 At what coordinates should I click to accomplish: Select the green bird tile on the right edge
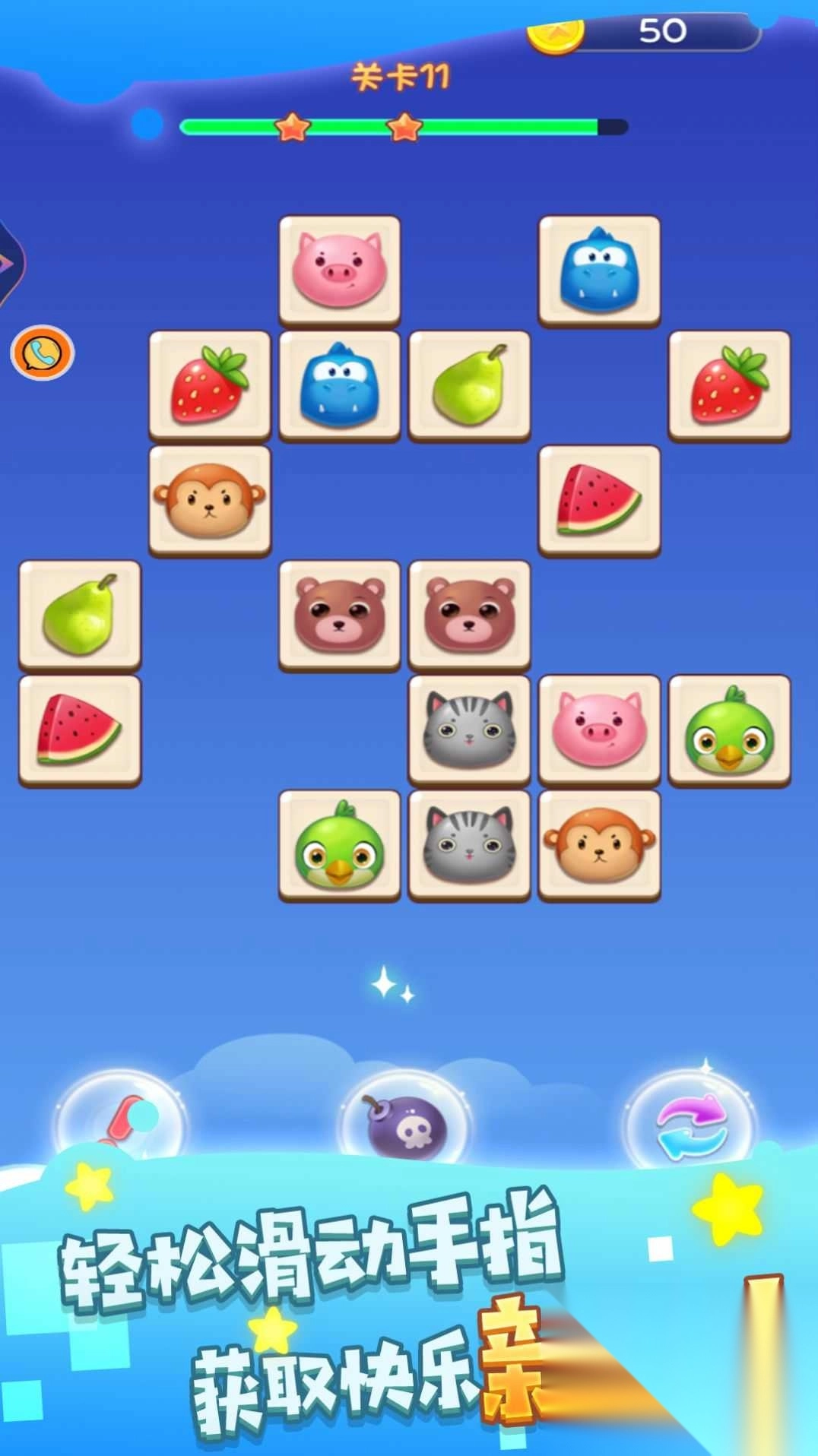point(731,730)
